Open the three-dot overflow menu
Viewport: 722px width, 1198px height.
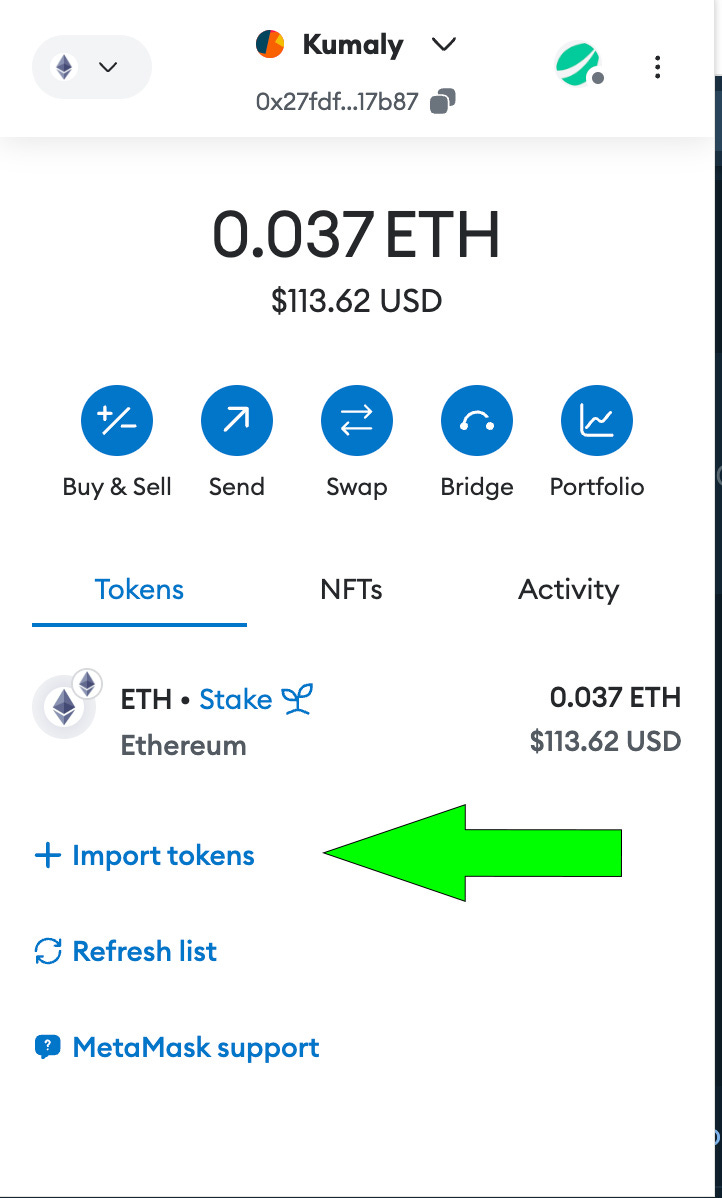(657, 67)
